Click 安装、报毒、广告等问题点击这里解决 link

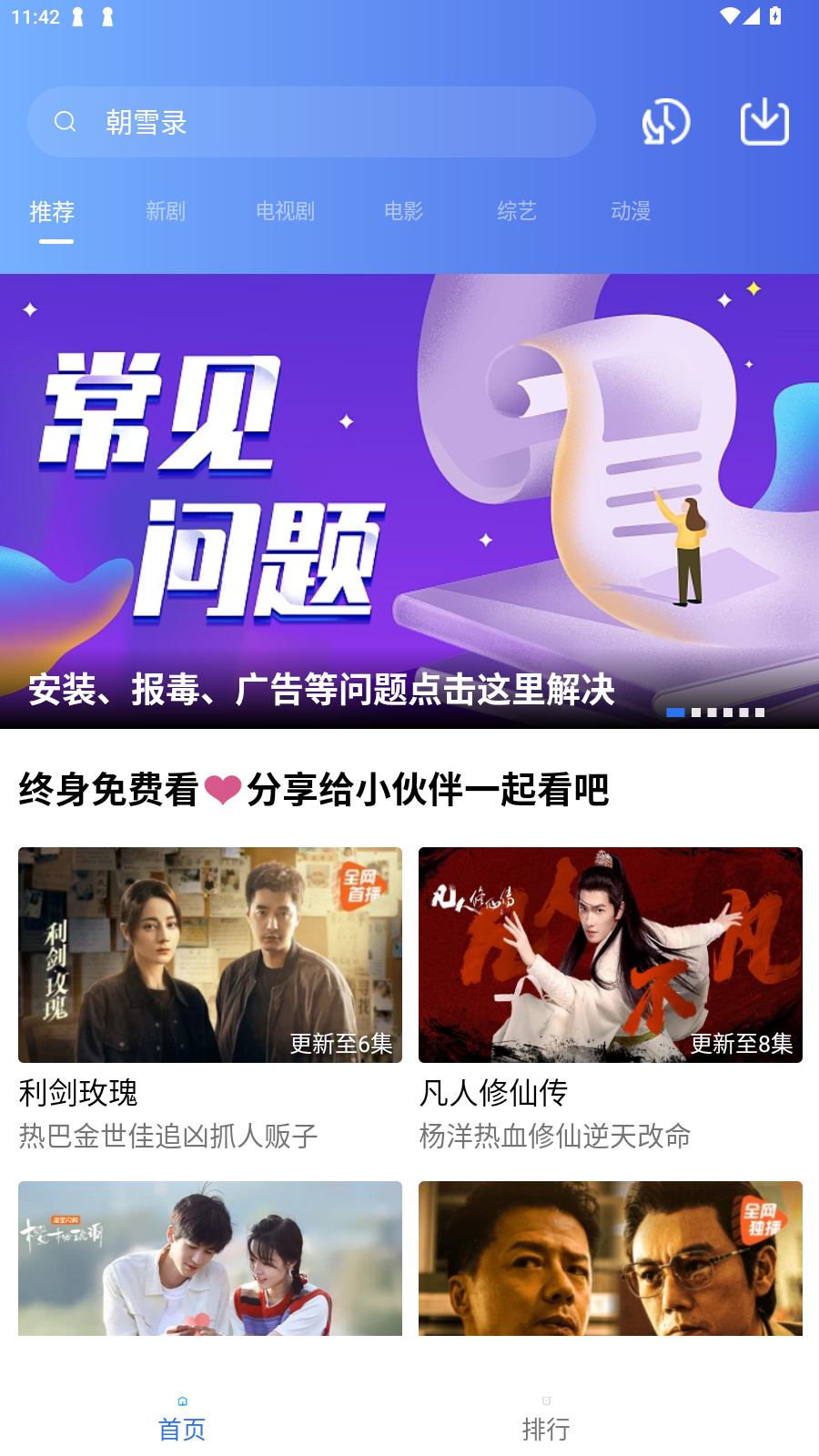322,692
